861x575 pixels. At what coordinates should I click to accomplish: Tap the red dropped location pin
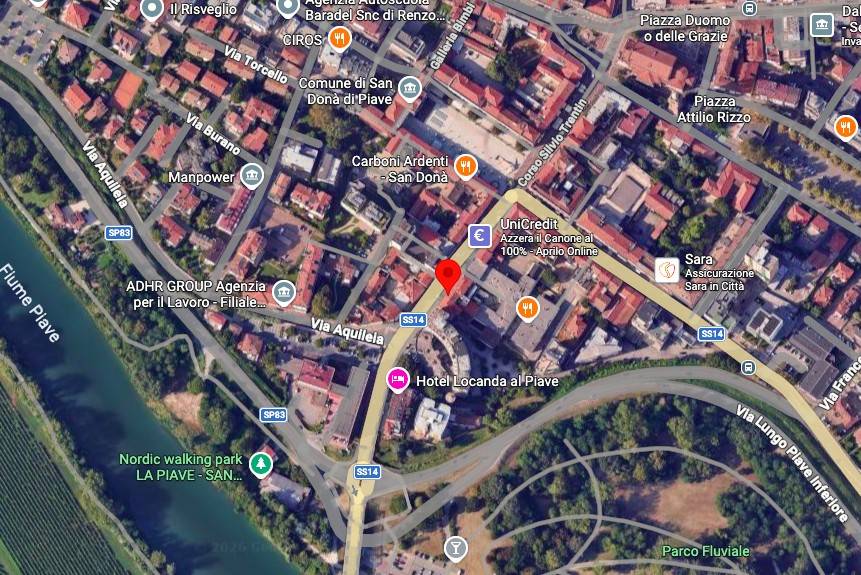[x=448, y=274]
